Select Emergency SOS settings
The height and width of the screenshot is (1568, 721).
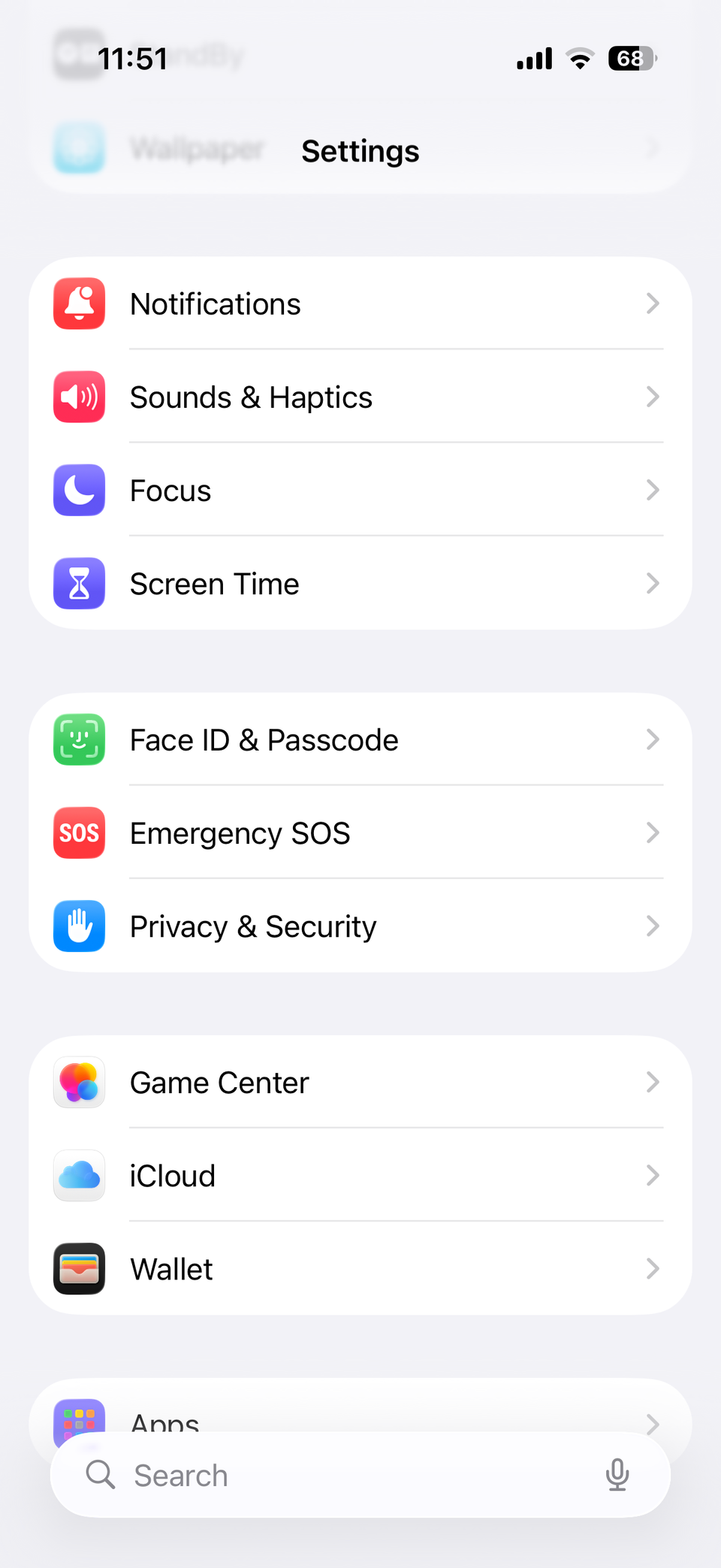pyautogui.click(x=360, y=833)
